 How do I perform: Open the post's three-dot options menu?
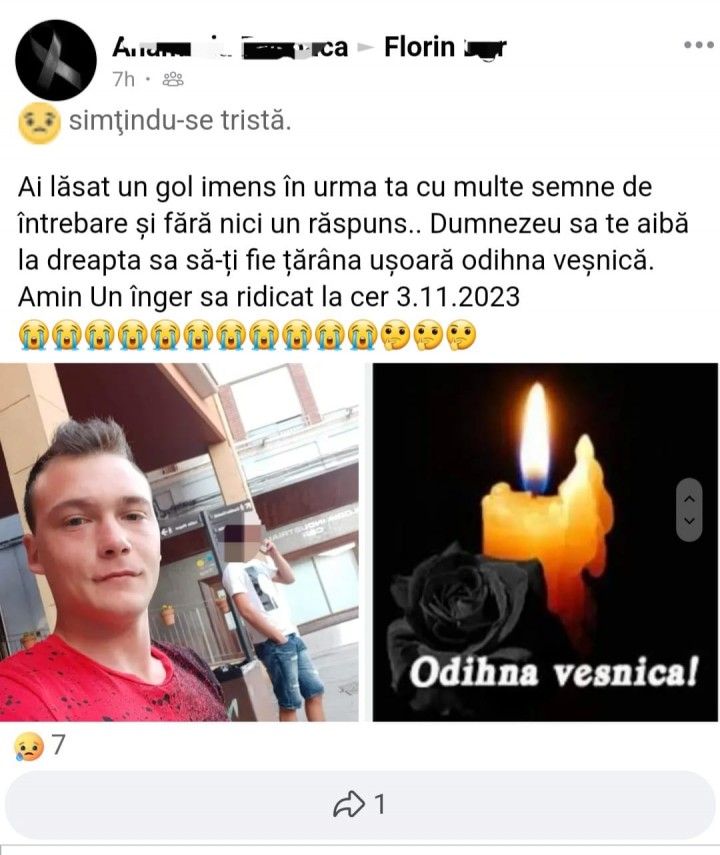[698, 45]
